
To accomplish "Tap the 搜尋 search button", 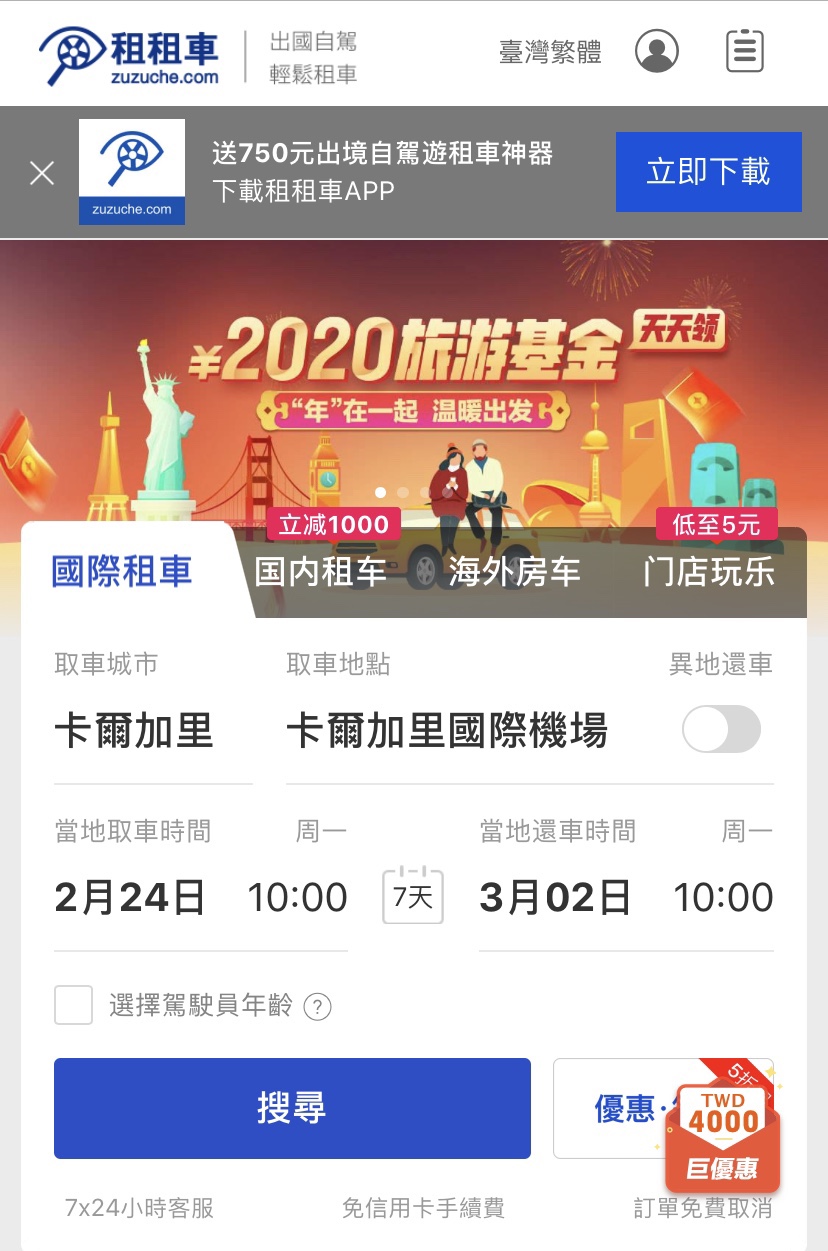I will 292,1108.
